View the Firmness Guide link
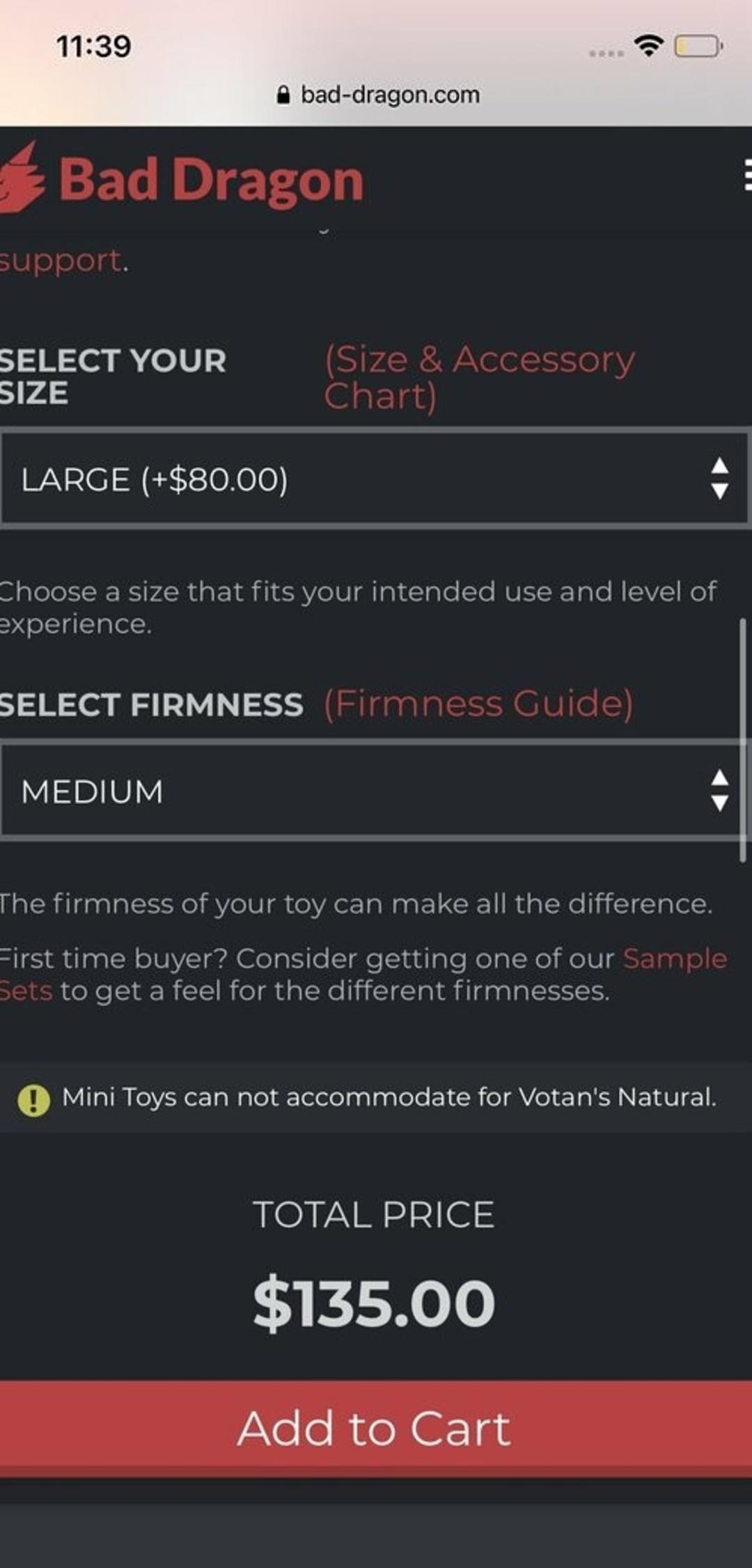The height and width of the screenshot is (1568, 752). pos(479,704)
